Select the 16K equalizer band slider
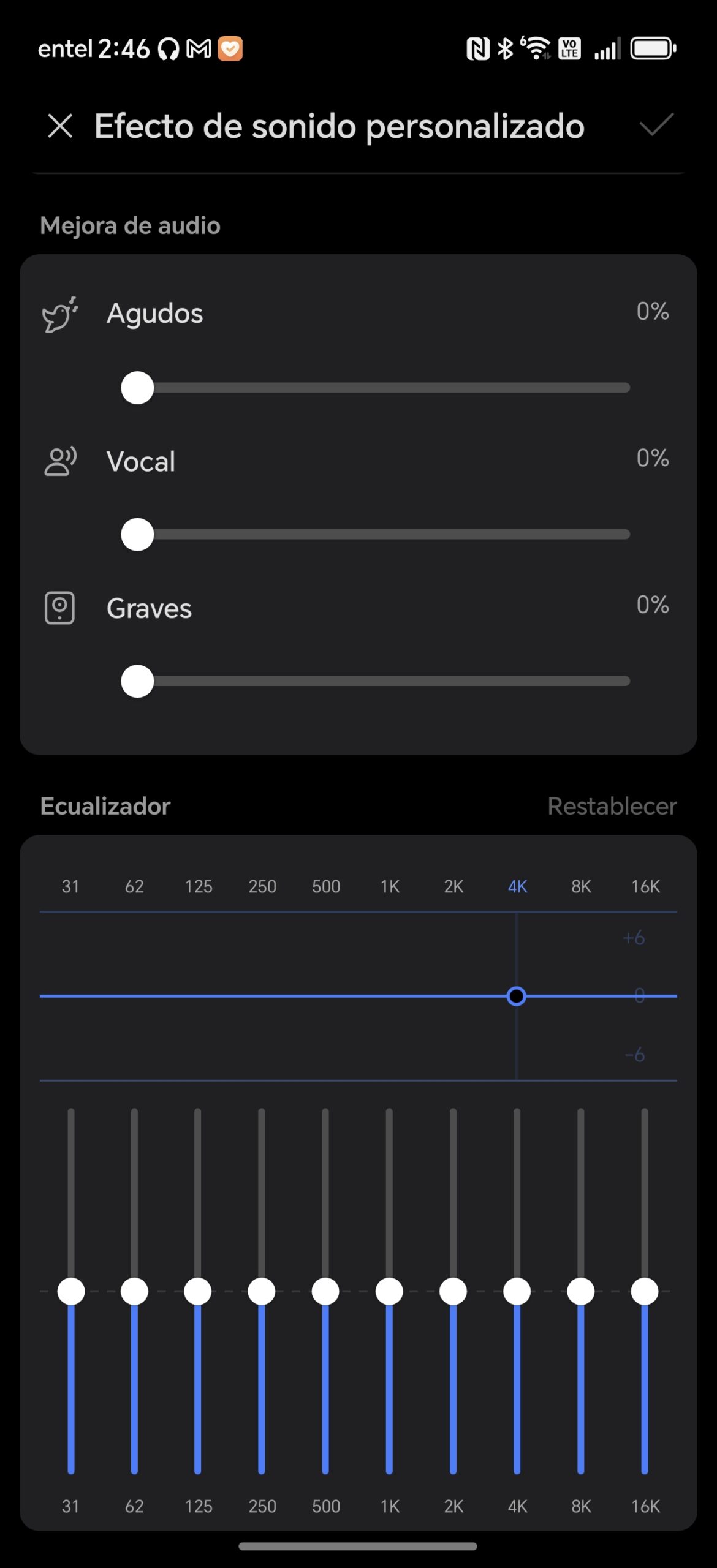The height and width of the screenshot is (1568, 717). [645, 1291]
